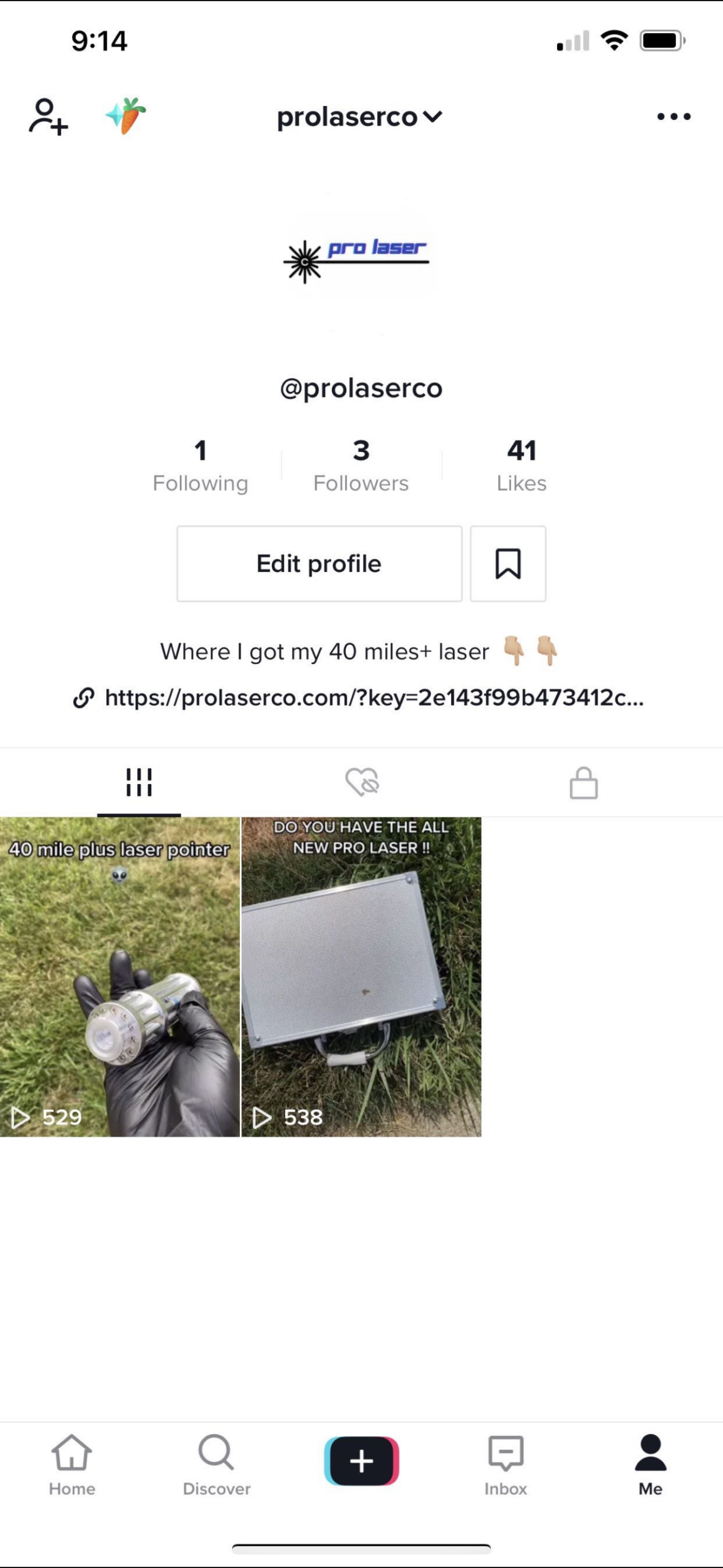Open saved bookmarks button
Screen dimensions: 723x1568
[508, 563]
